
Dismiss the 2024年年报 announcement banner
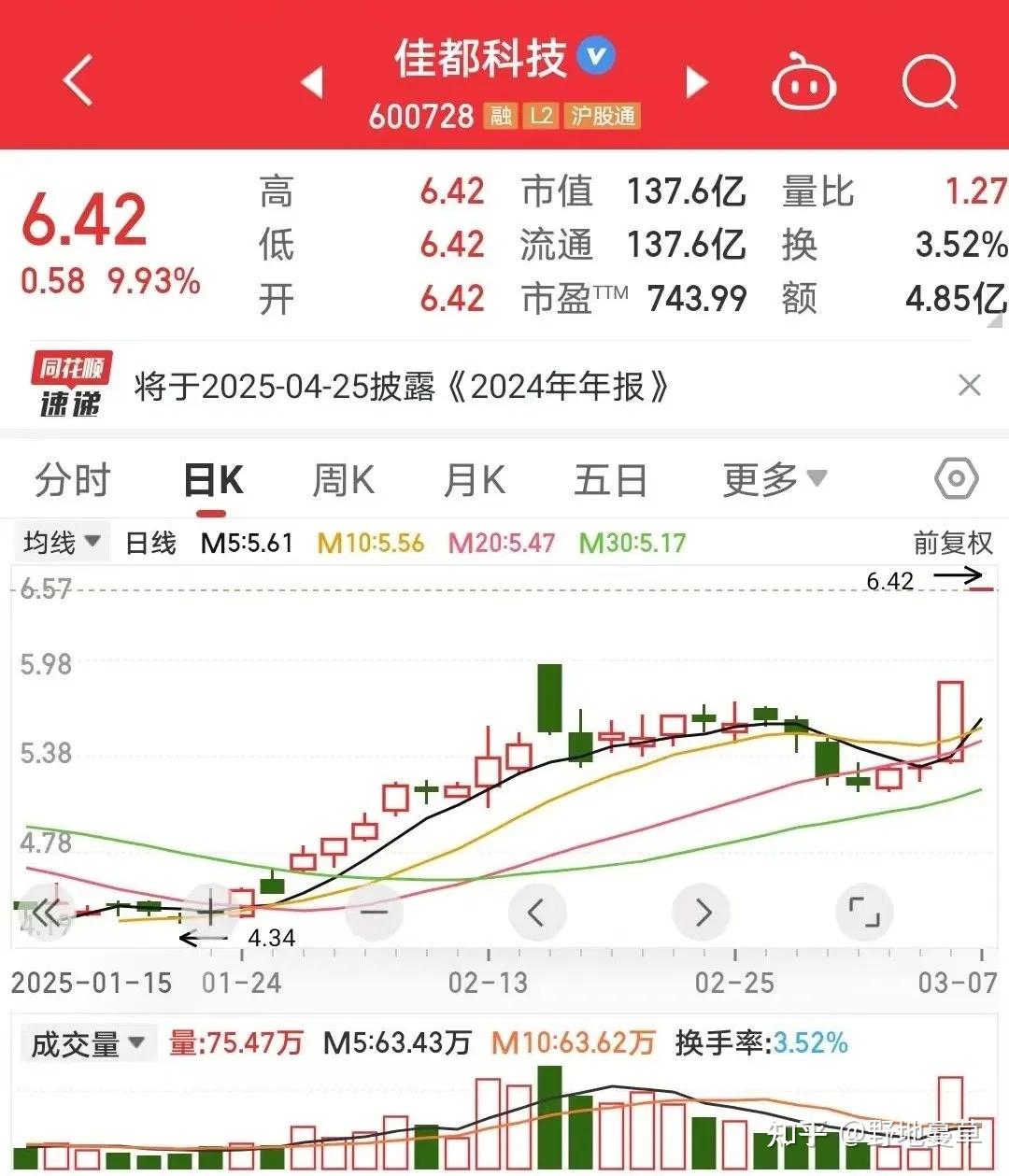[x=968, y=386]
